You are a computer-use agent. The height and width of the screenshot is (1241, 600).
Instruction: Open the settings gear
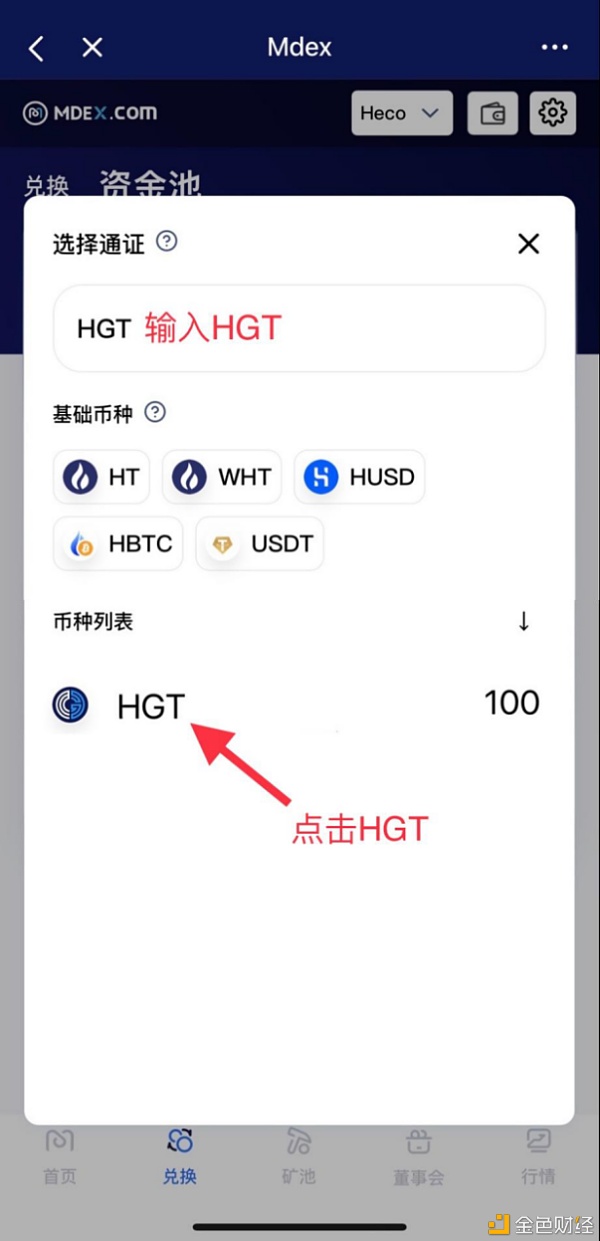pyautogui.click(x=552, y=113)
